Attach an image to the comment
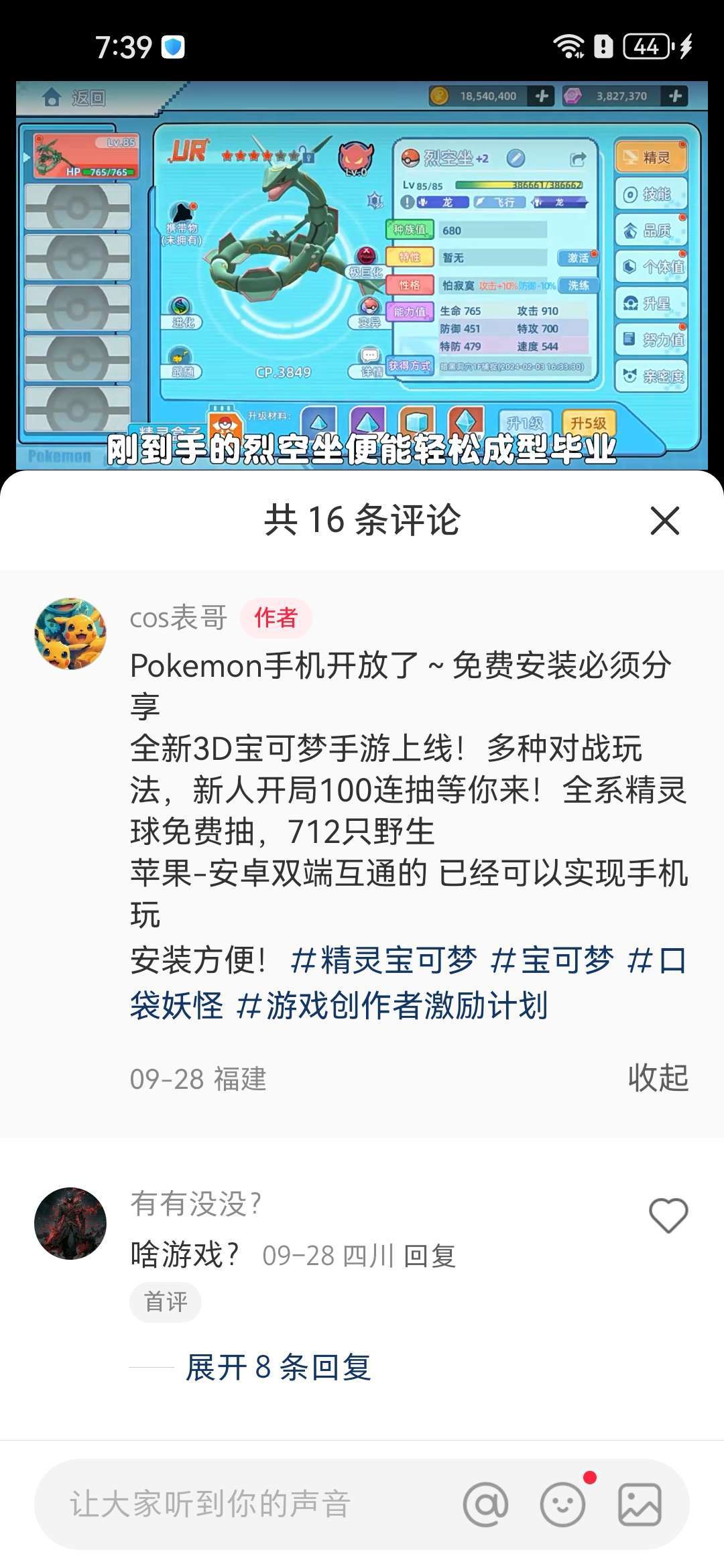 (x=639, y=1504)
